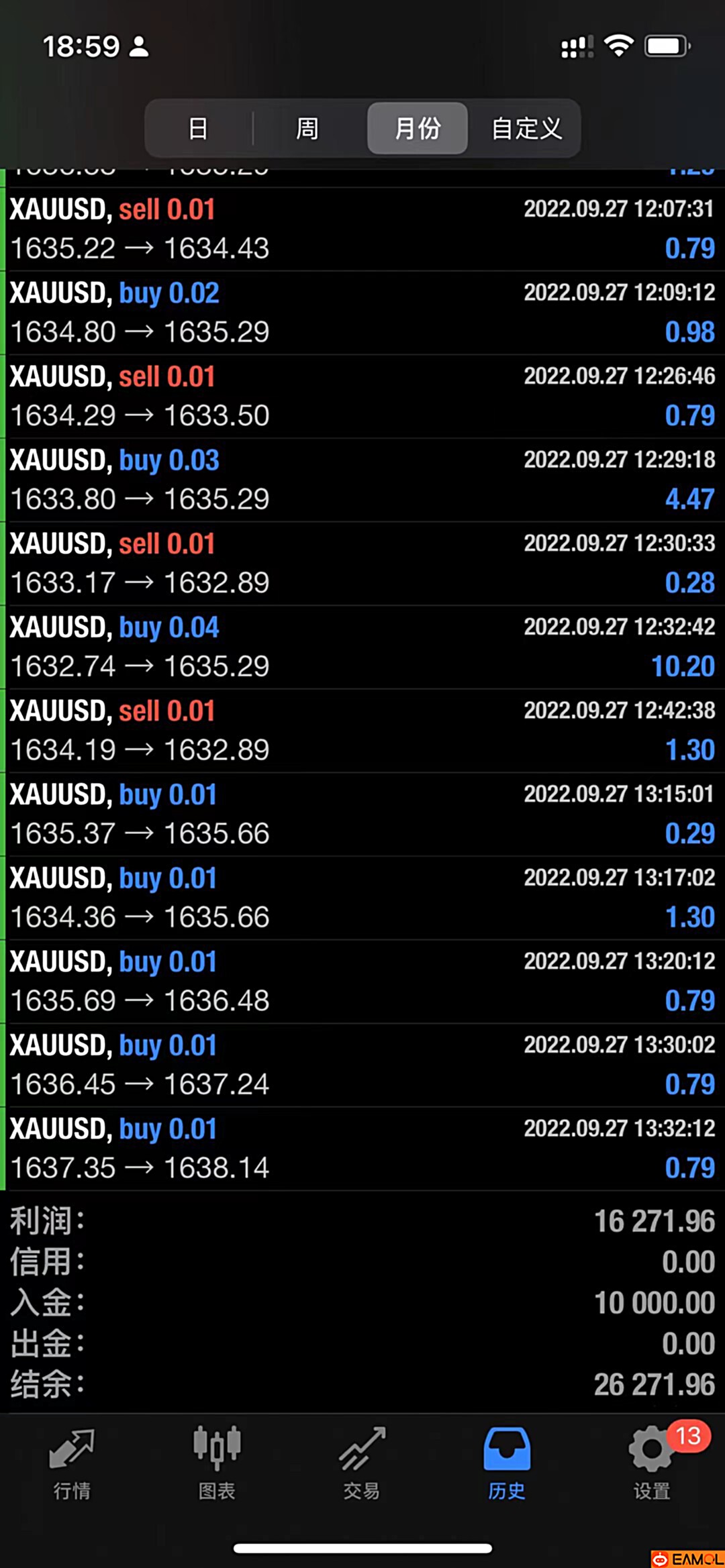Image resolution: width=725 pixels, height=1568 pixels.
Task: Switch to the 日 period filter
Action: coord(198,127)
